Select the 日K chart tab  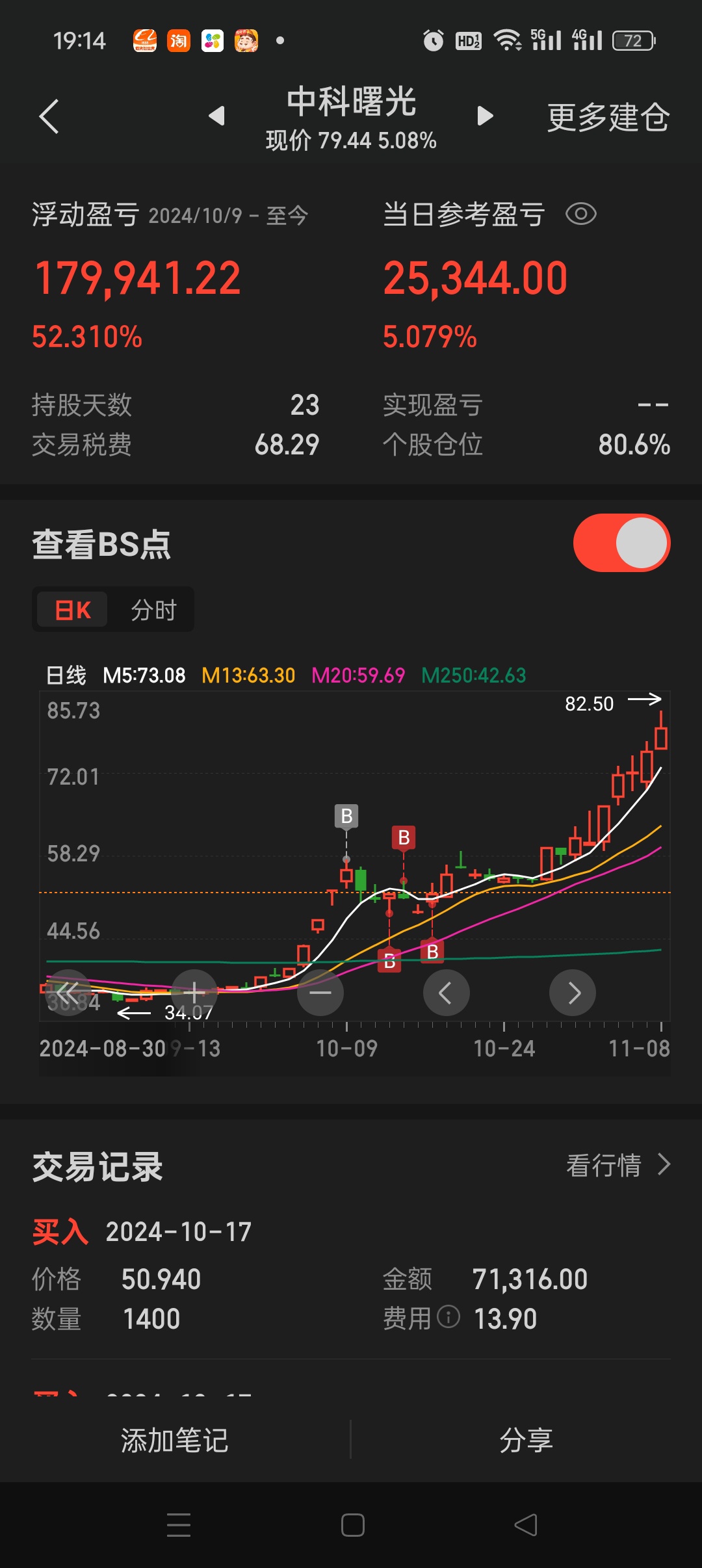pos(72,610)
